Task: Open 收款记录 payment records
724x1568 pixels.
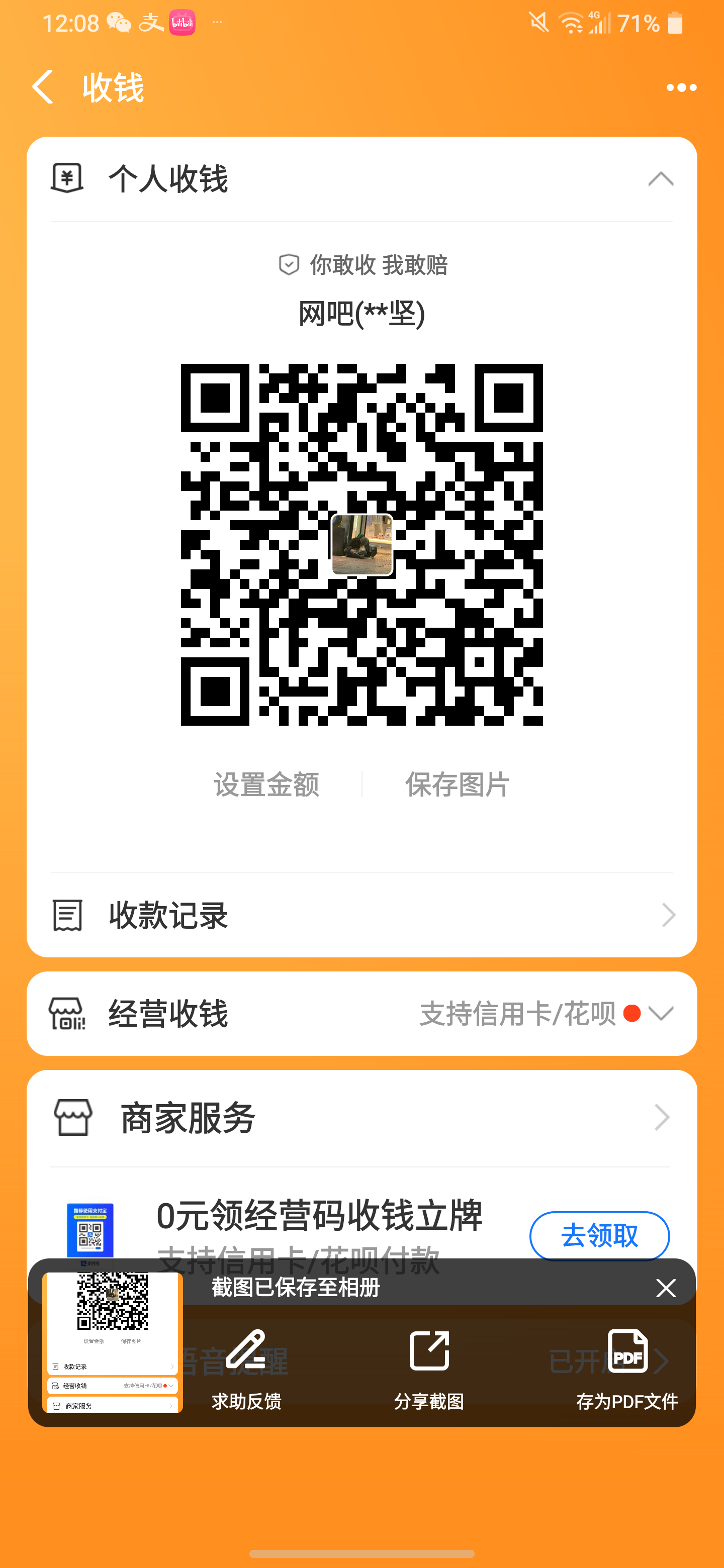Action: point(361,915)
